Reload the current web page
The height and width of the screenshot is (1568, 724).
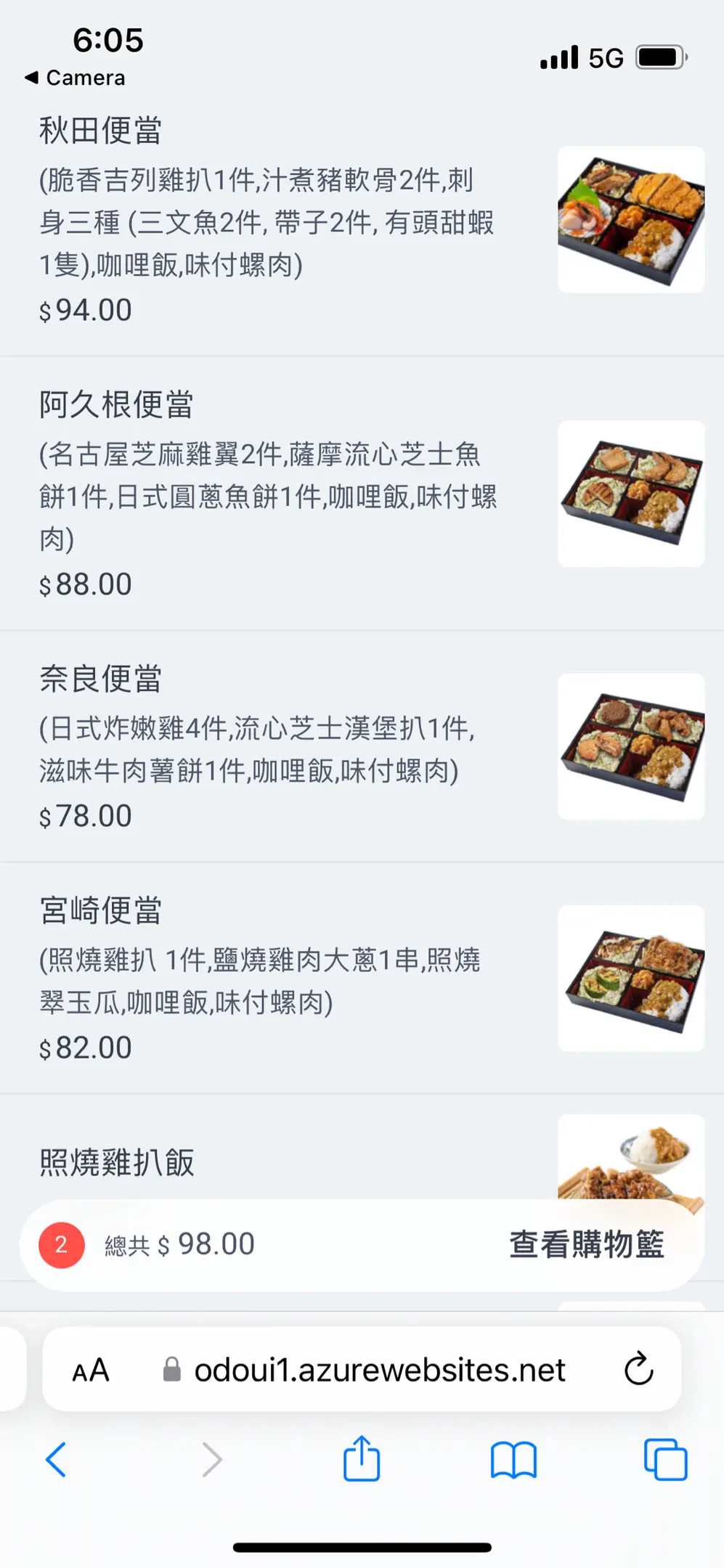[638, 1369]
